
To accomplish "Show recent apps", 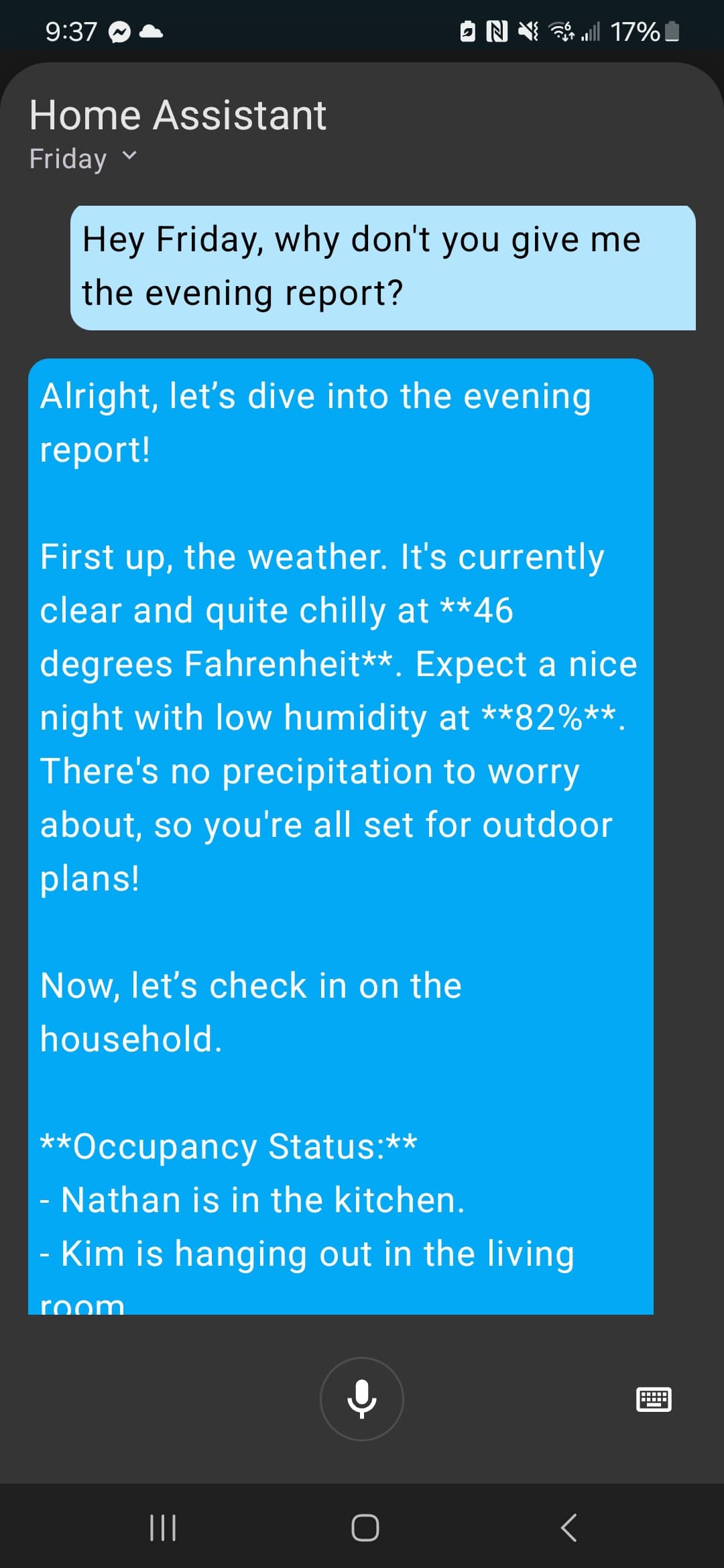I will click(162, 1528).
